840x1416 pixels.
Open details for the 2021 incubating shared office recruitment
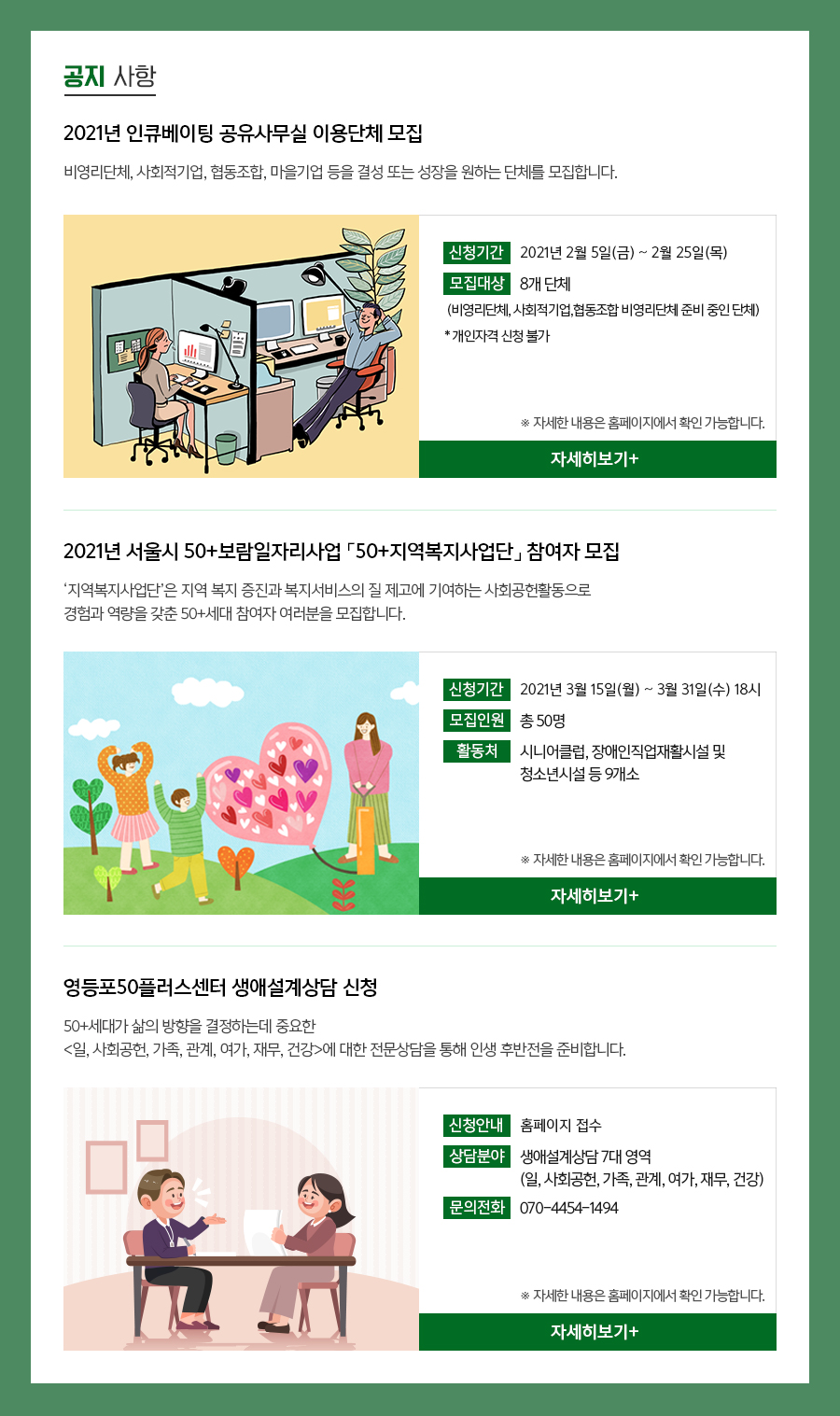596,459
